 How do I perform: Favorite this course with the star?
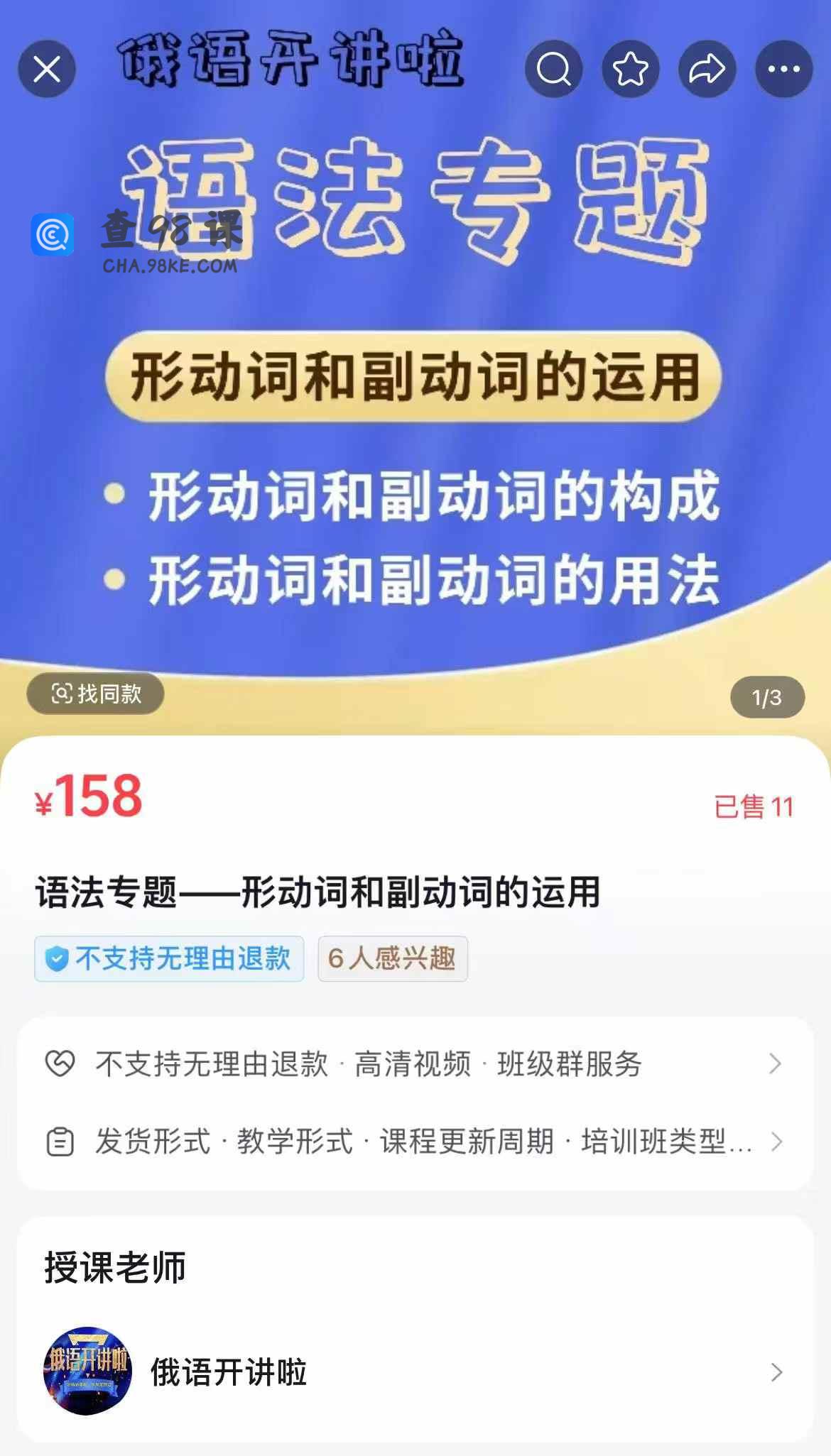[630, 69]
